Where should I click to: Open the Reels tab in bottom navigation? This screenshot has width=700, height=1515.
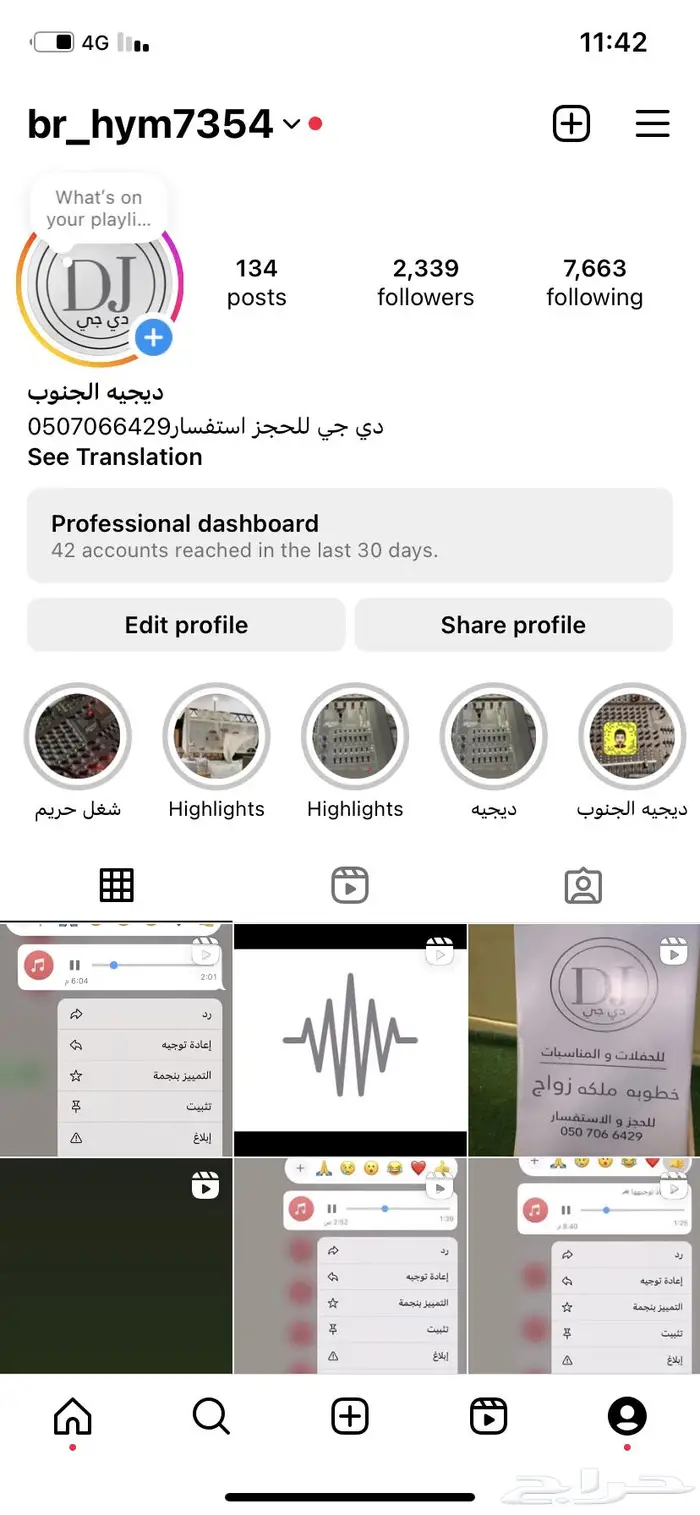coord(488,1416)
